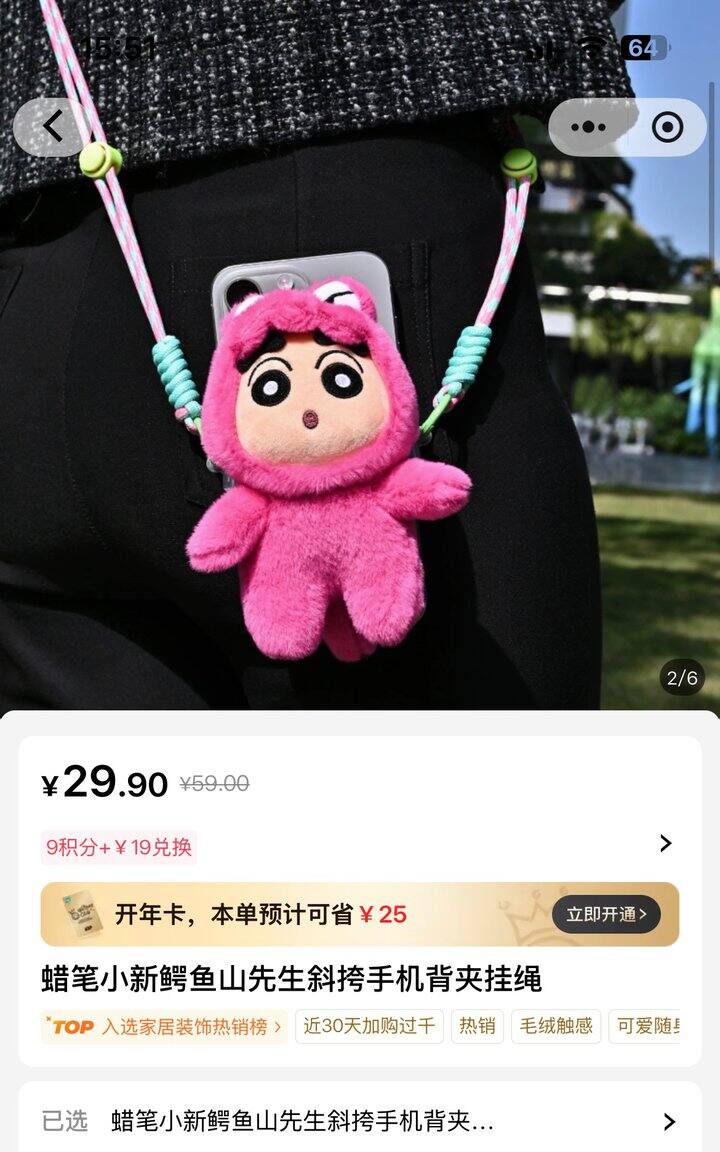Open the 9积分+¥19兑换 redemption offer
Viewport: 720px width, 1152px height.
[x=358, y=846]
